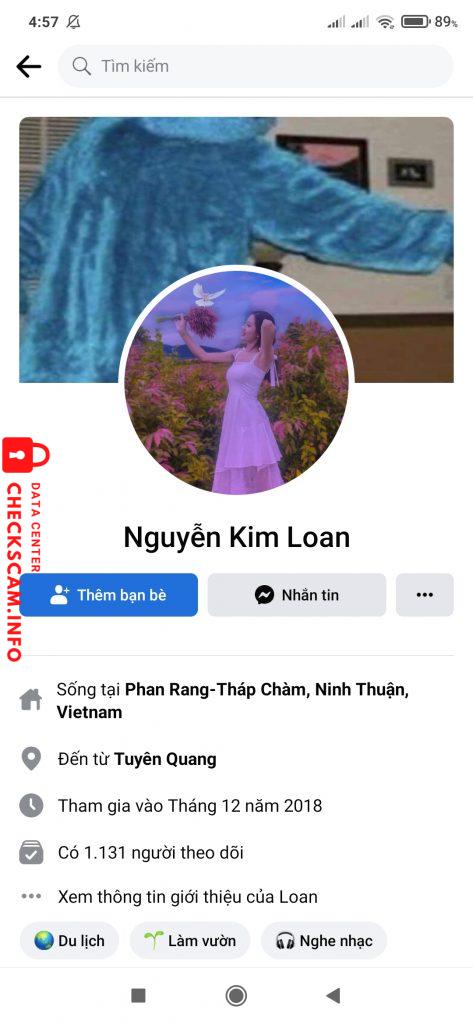The image size is (473, 1024).
Task: Tap Thêm bạn bè to add friend
Action: click(108, 595)
